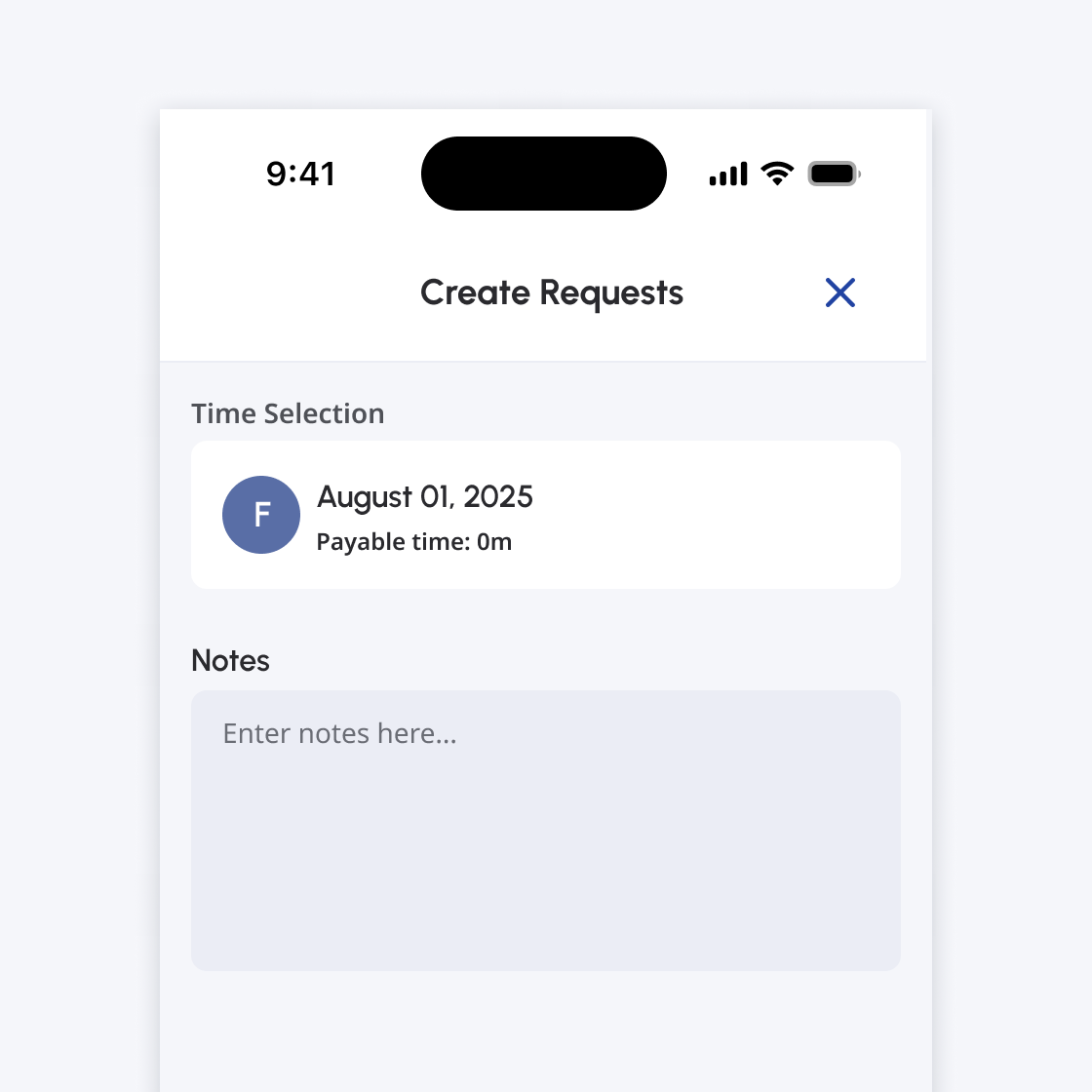The width and height of the screenshot is (1092, 1092).
Task: Focus the Notes text field
Action: [x=545, y=830]
